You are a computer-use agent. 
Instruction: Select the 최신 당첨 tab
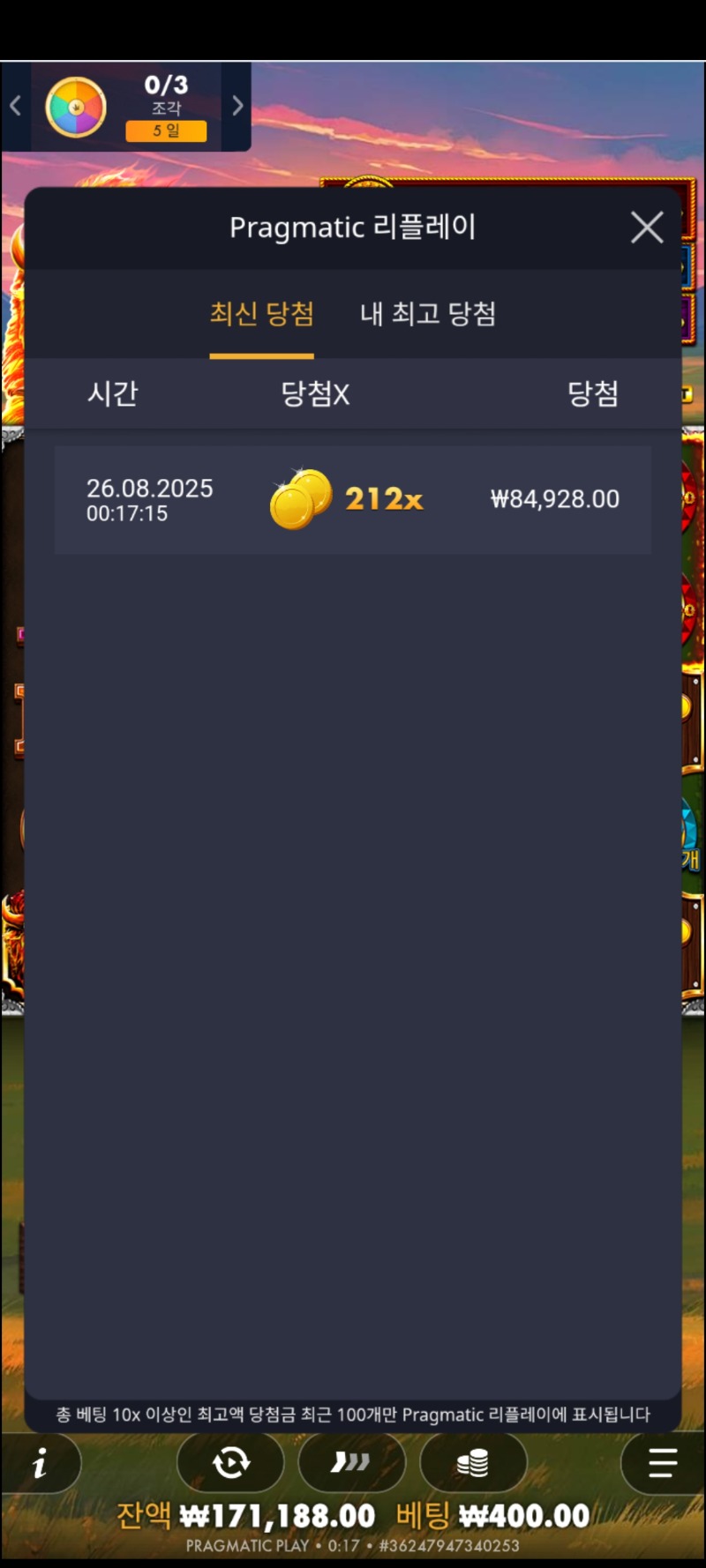click(x=261, y=314)
